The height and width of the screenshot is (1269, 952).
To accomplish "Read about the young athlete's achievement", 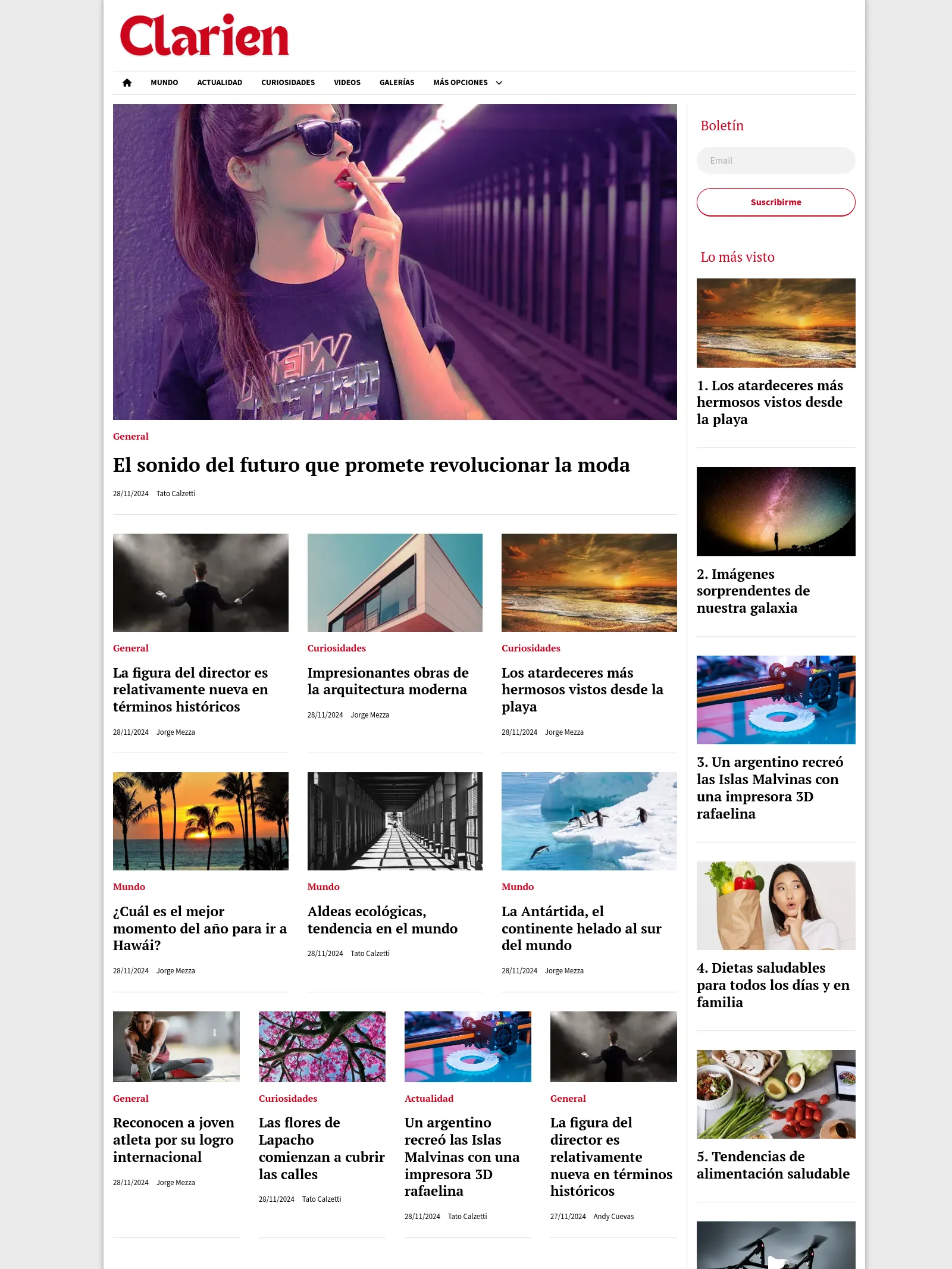I will (174, 1139).
